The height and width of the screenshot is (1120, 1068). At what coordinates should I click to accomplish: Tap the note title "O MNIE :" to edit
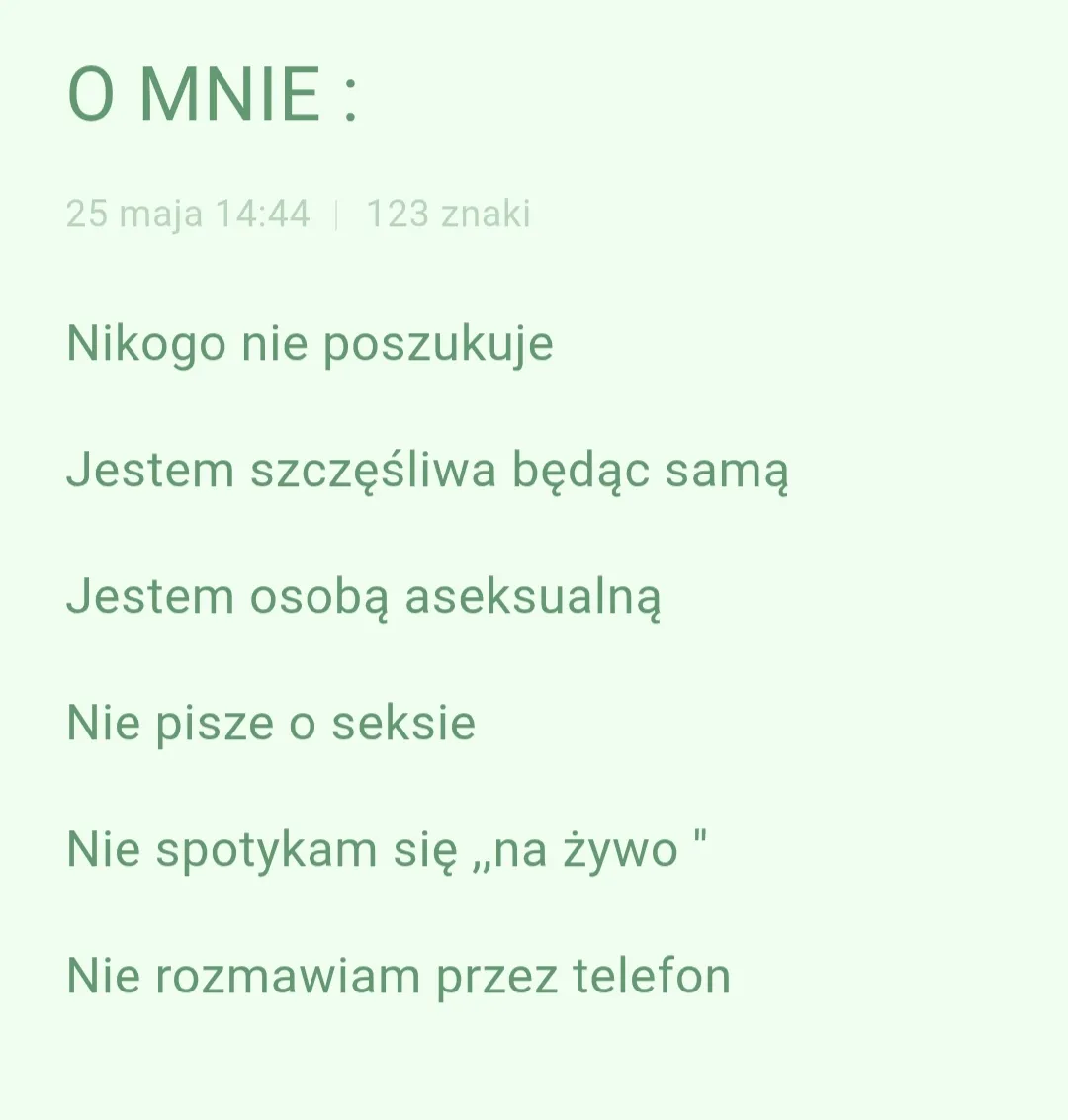point(212,95)
